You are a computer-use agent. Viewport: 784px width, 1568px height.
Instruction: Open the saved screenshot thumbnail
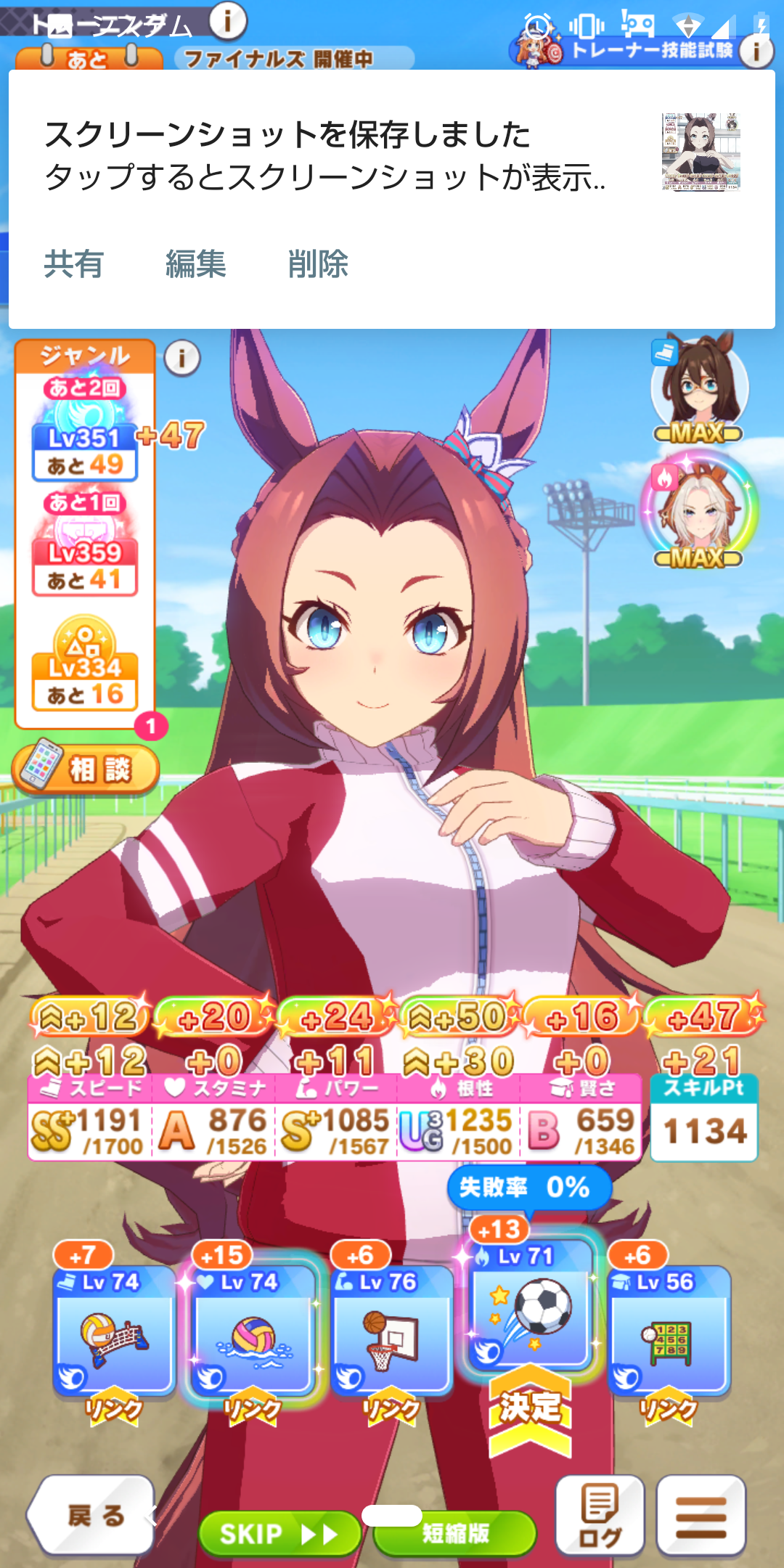coord(701,152)
